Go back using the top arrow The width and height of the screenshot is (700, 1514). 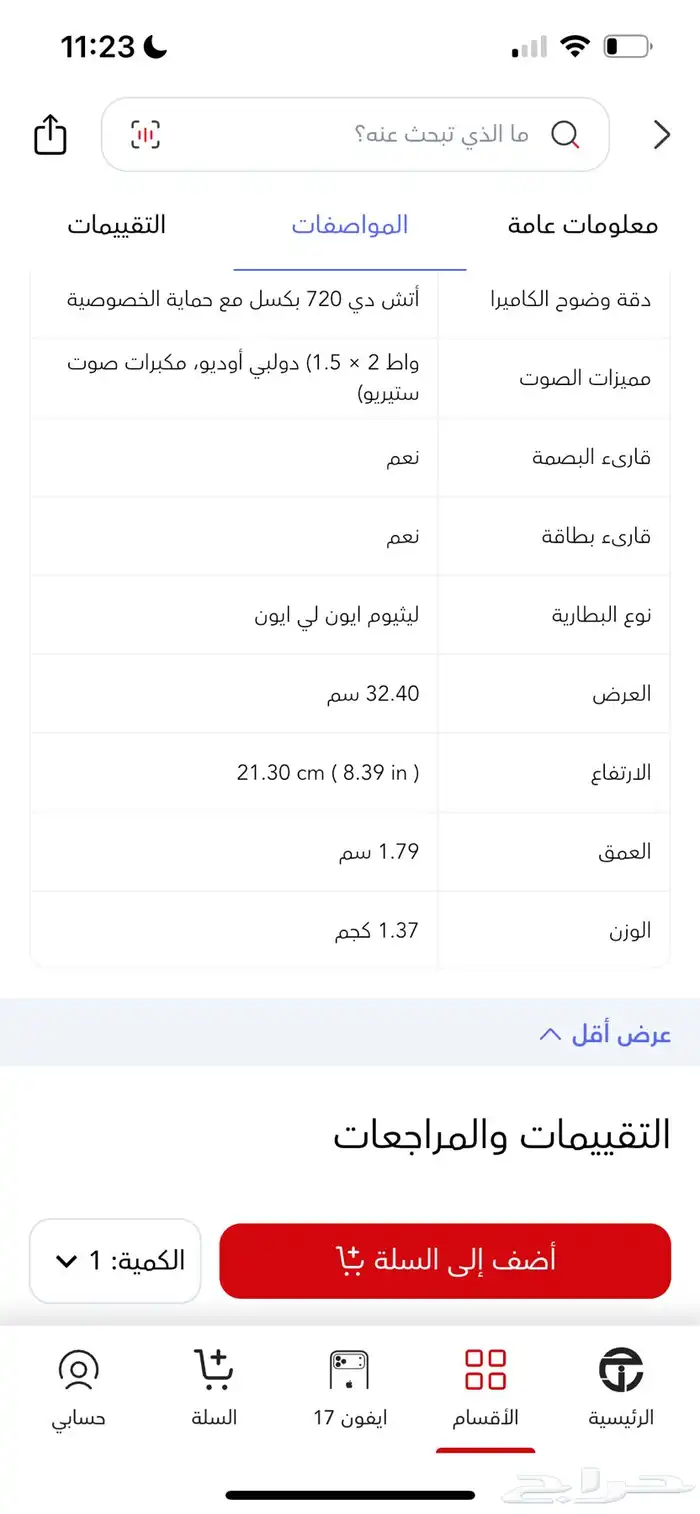pyautogui.click(x=661, y=134)
